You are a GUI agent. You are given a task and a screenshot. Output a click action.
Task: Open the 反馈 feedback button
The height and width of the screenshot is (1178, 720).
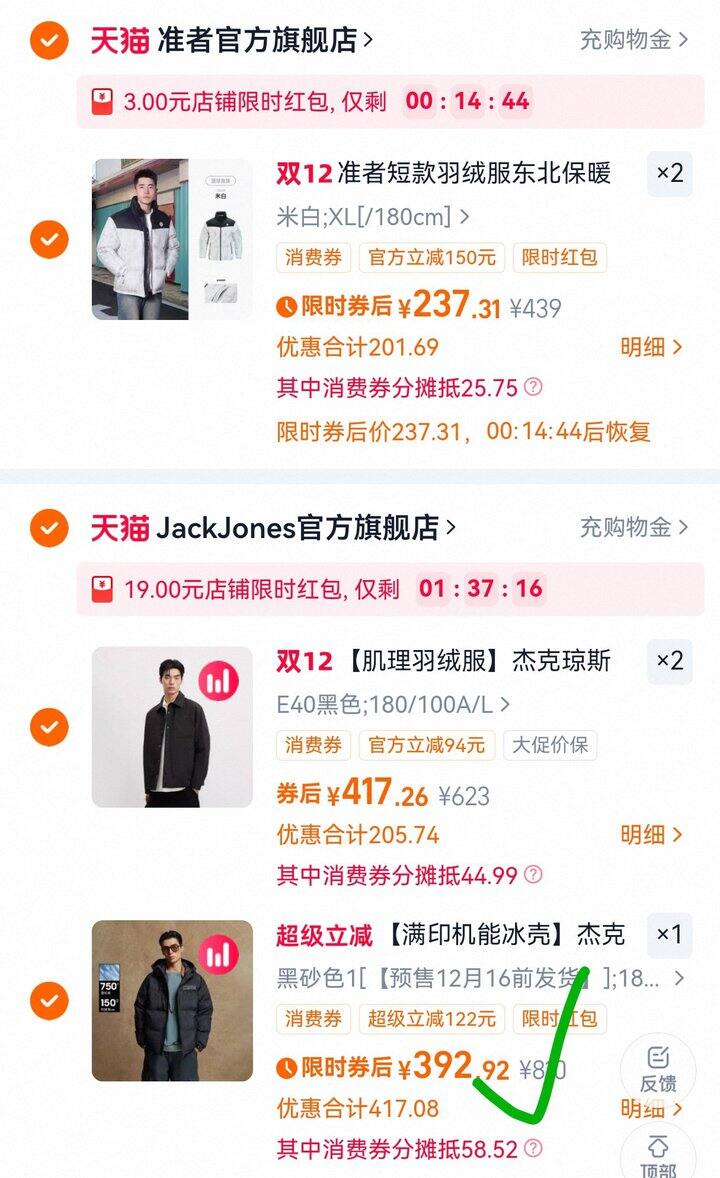tap(658, 1068)
